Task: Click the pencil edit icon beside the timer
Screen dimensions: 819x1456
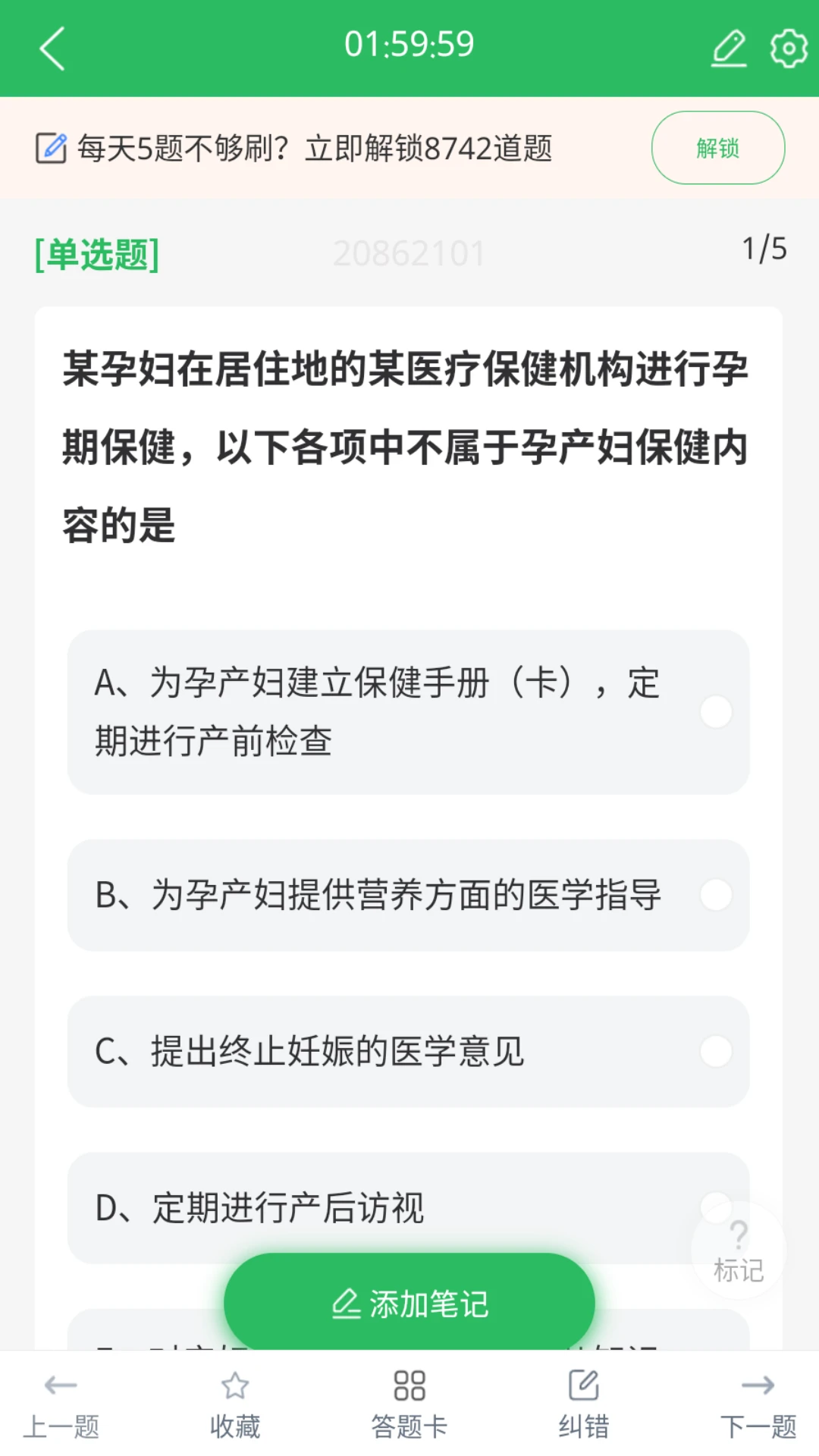Action: pos(728,47)
